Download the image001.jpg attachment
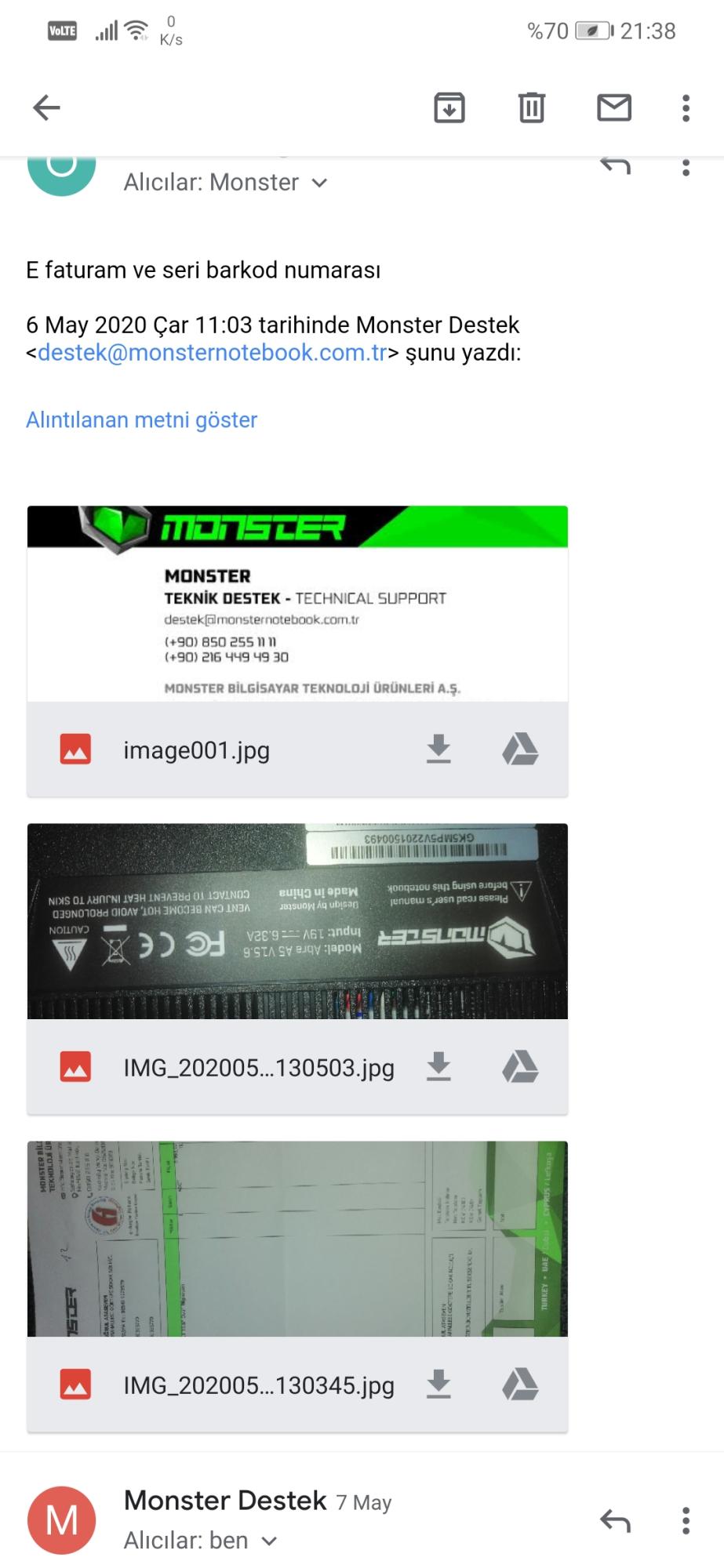 [x=438, y=750]
